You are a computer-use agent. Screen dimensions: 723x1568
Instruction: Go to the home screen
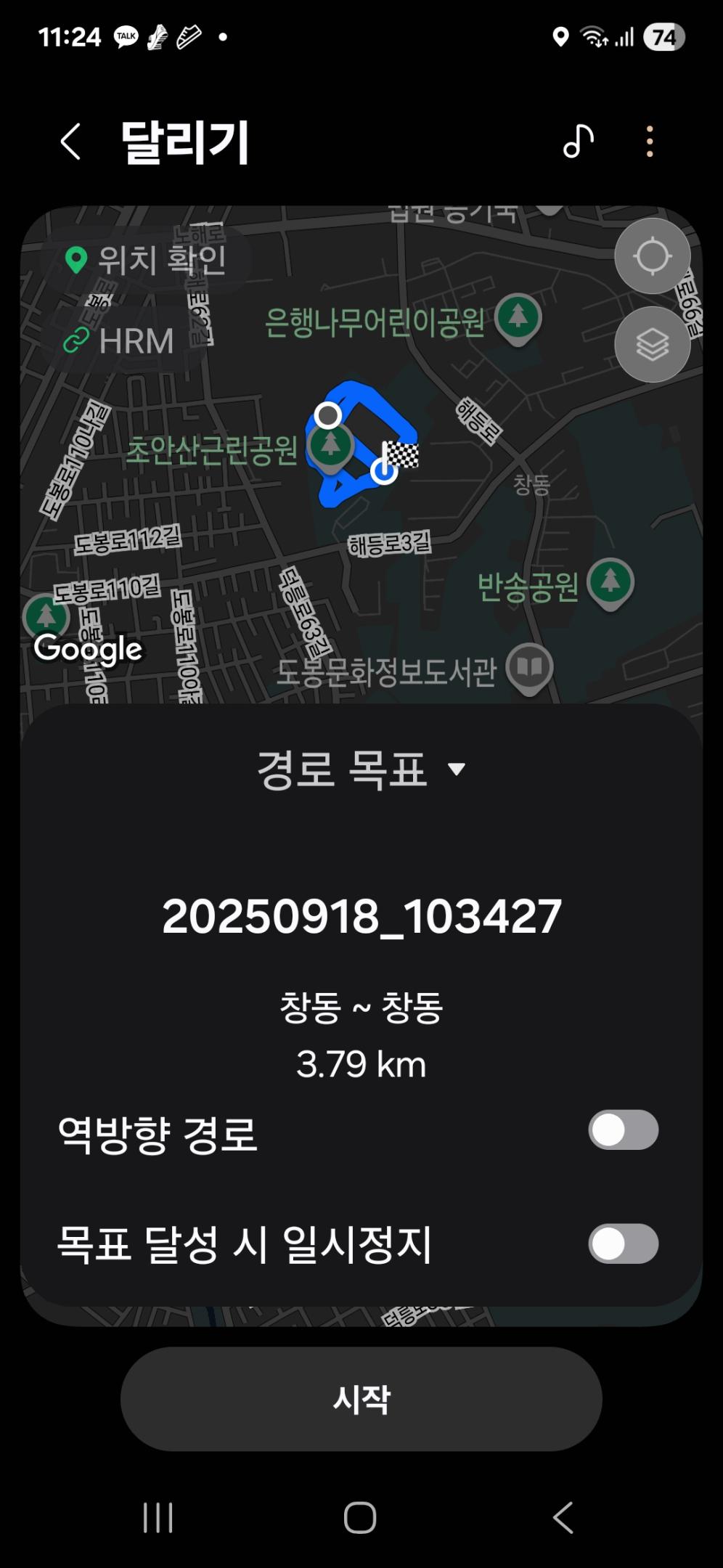point(360,1517)
